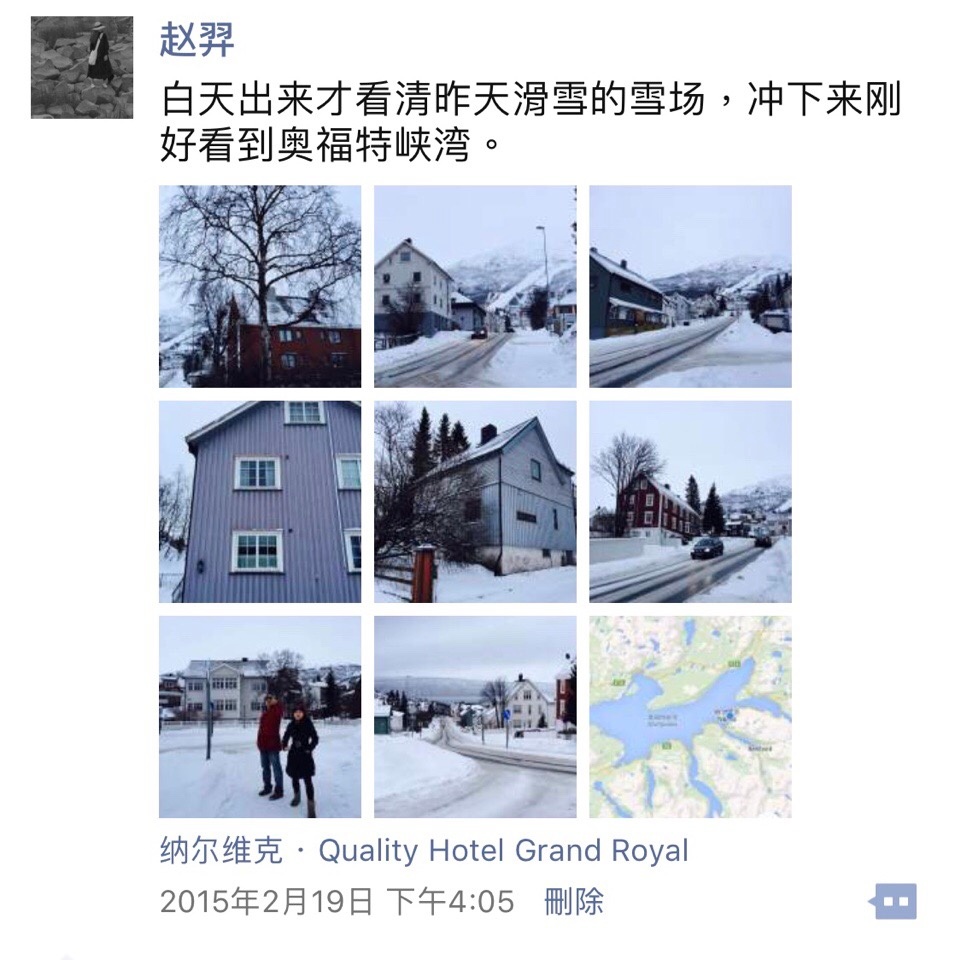This screenshot has height=960, width=961.
Task: View the purple house close-up photo
Action: (x=260, y=501)
